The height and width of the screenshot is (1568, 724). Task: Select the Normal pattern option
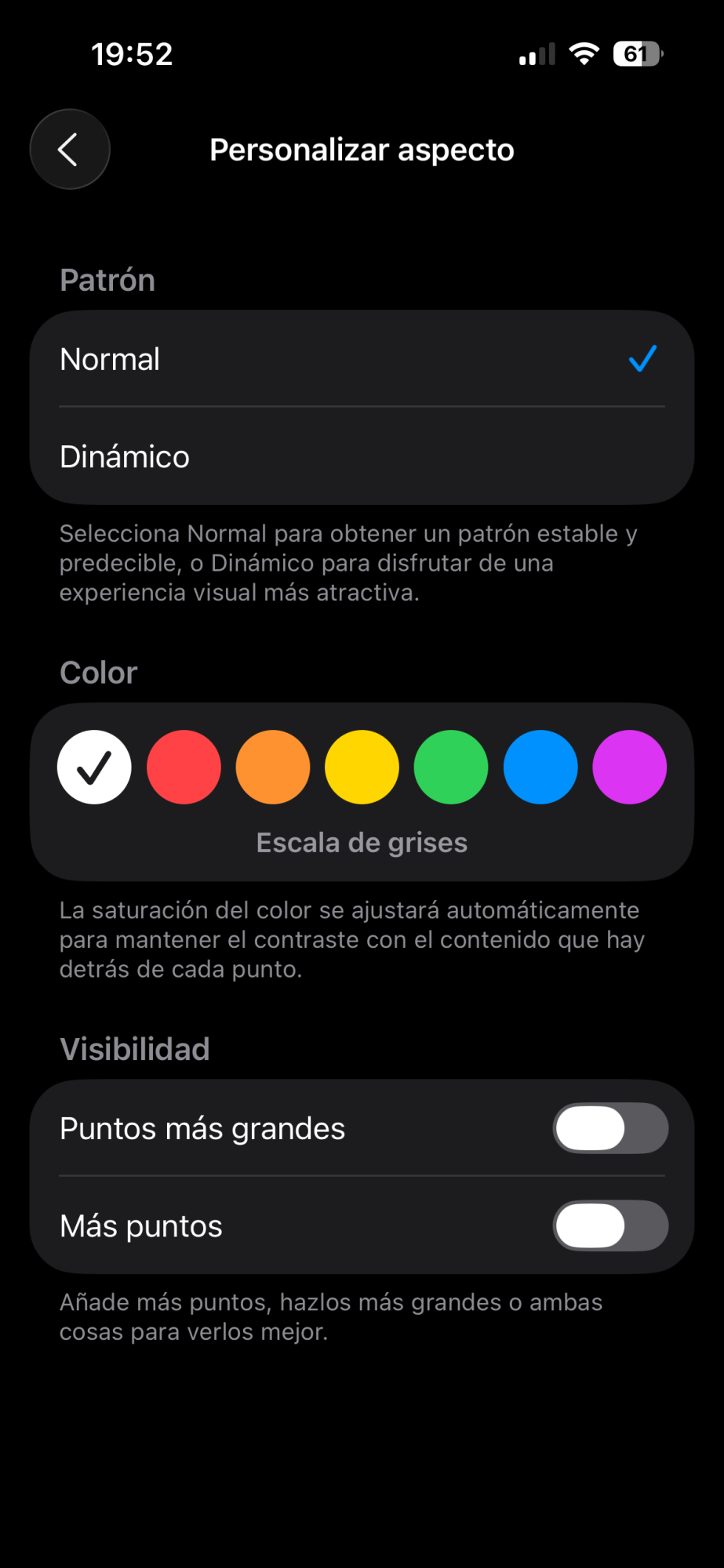361,359
